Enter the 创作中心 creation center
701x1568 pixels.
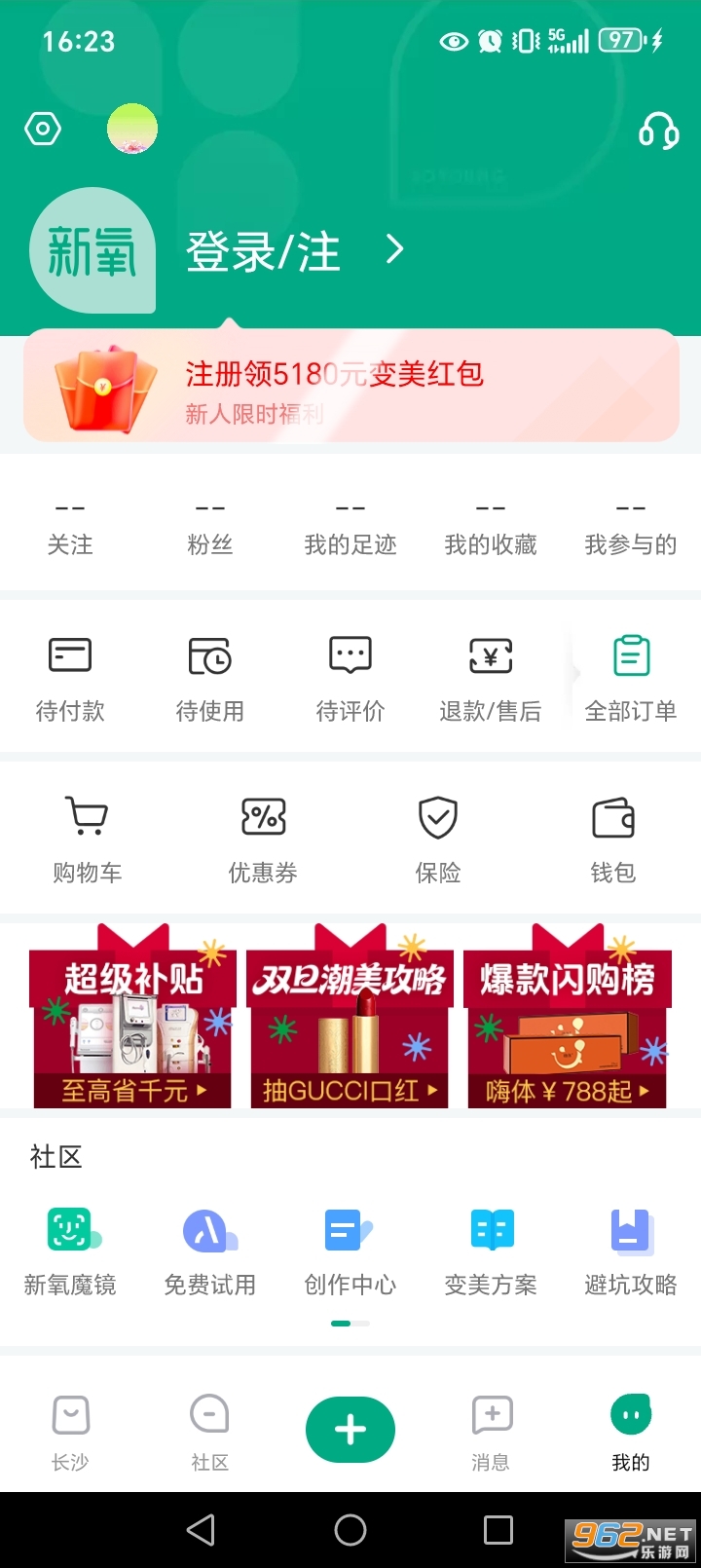(350, 1250)
